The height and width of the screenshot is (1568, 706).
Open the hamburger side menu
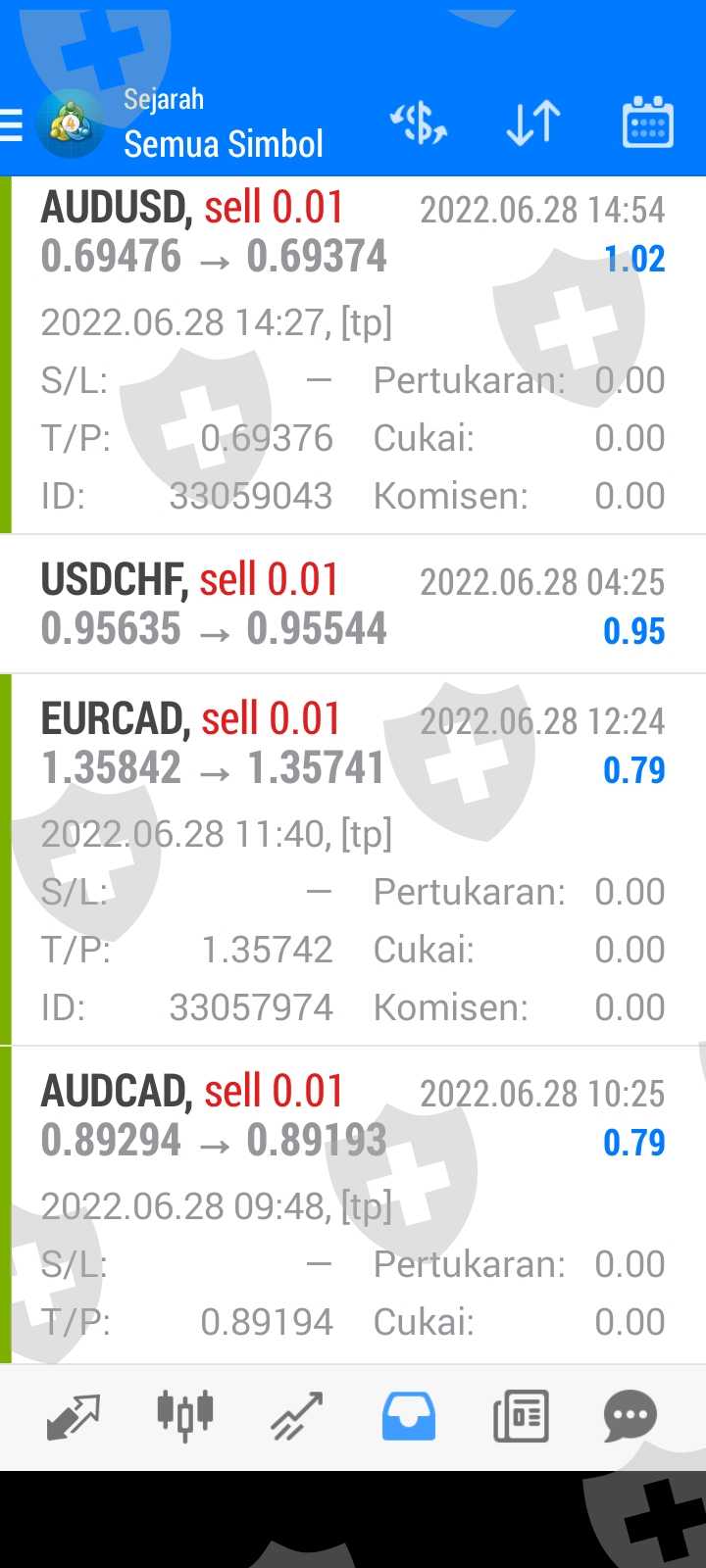12,125
